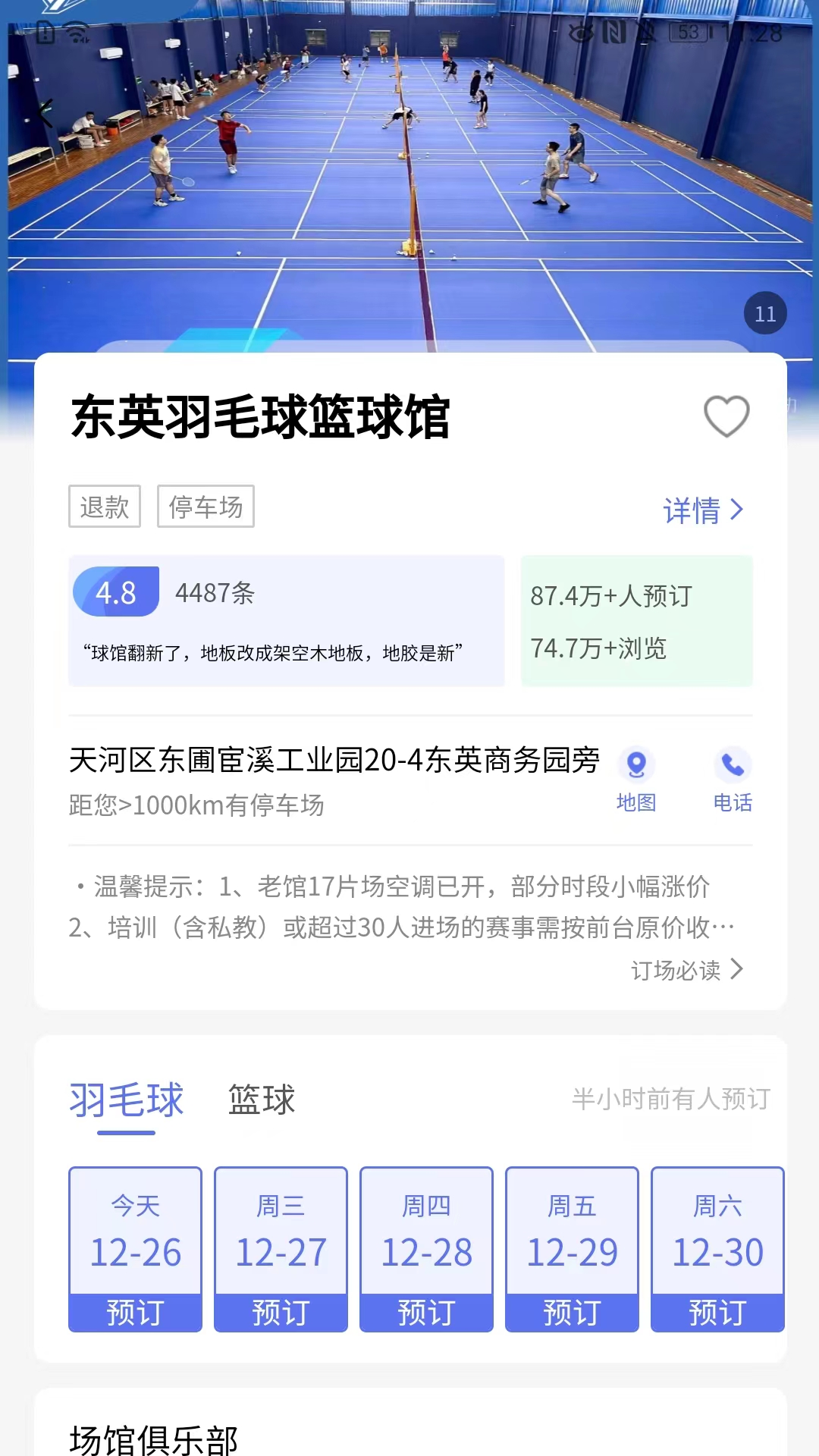Tap the NFC icon in the status bar
This screenshot has width=819, height=1456.
(616, 32)
